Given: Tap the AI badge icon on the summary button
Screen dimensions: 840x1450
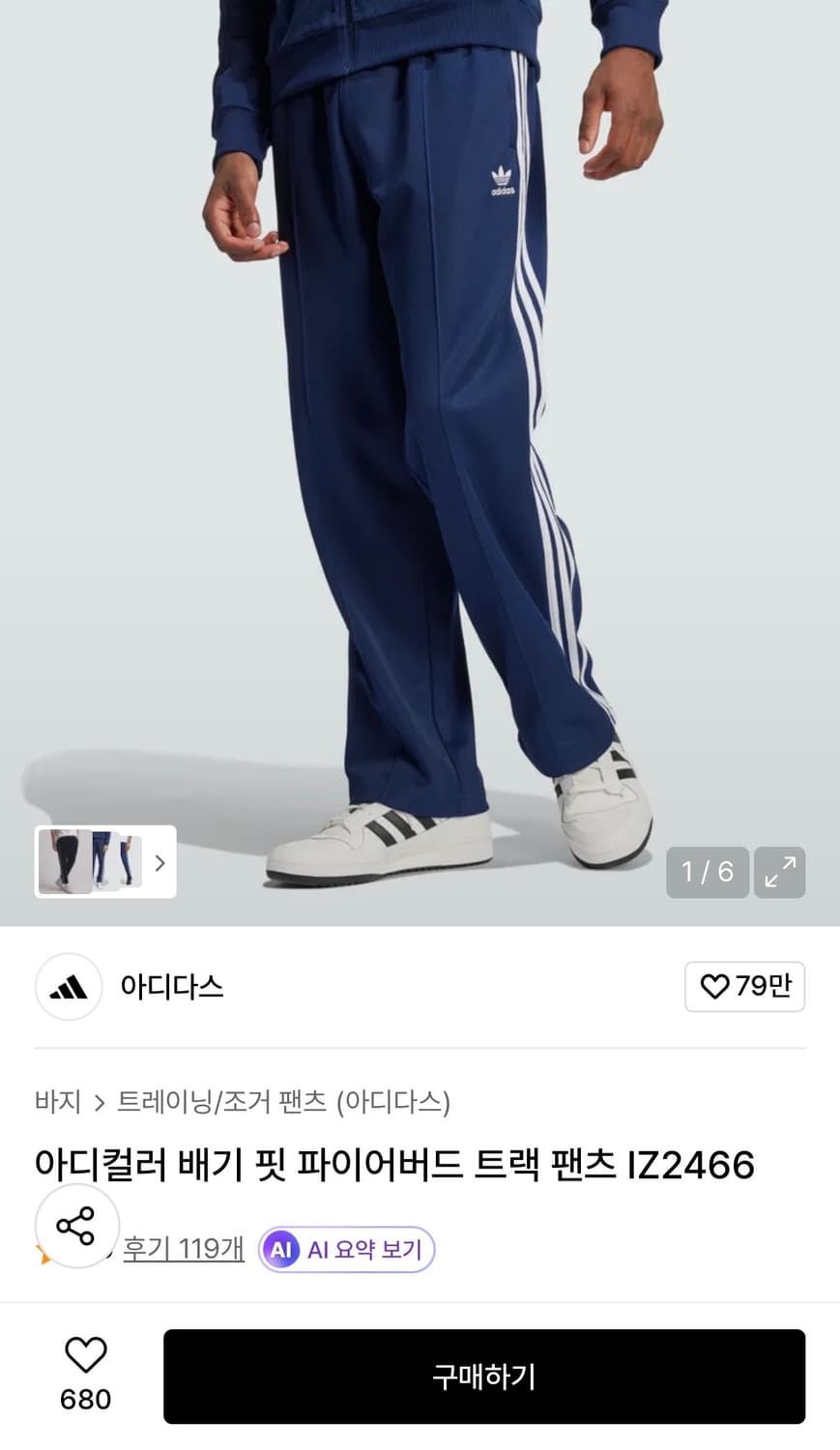Looking at the screenshot, I should pyautogui.click(x=283, y=1249).
